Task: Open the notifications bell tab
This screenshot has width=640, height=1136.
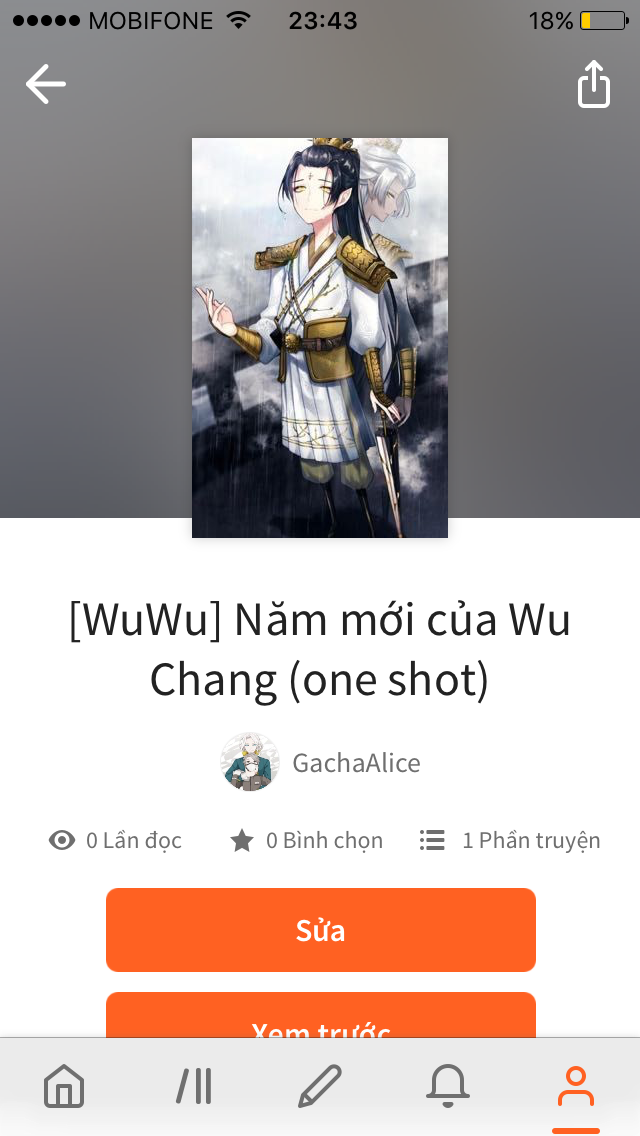Action: pos(448,1086)
